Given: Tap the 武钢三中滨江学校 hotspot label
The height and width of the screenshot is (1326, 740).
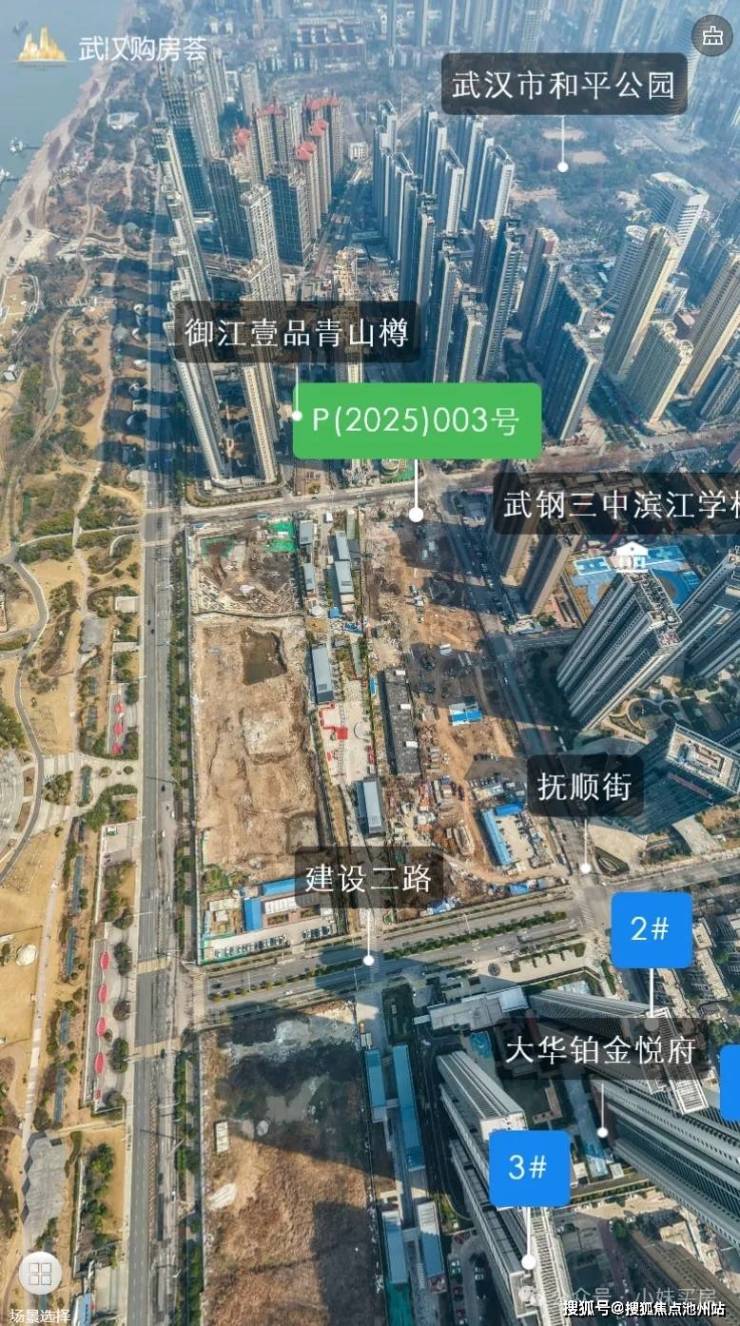Looking at the screenshot, I should [x=616, y=504].
